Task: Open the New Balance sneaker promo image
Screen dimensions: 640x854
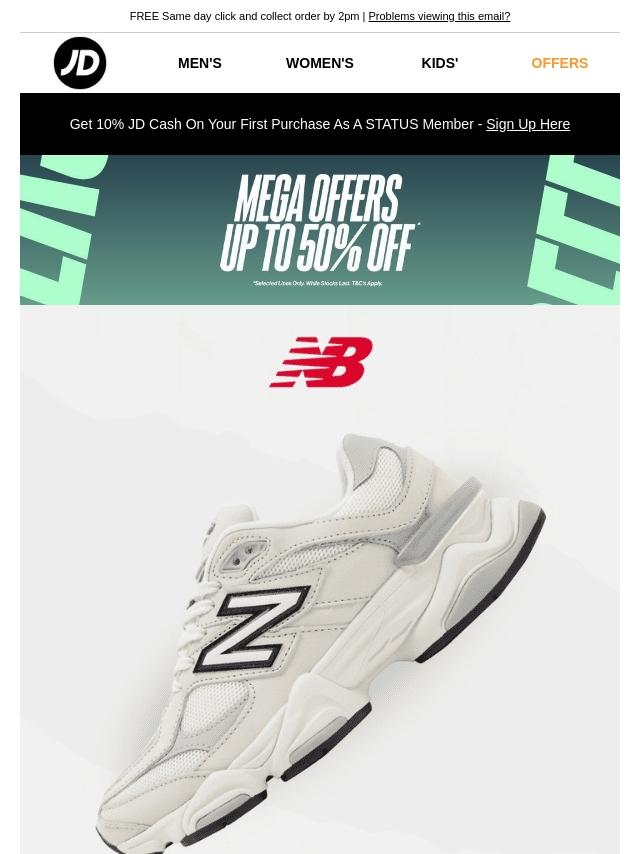Action: (320, 580)
